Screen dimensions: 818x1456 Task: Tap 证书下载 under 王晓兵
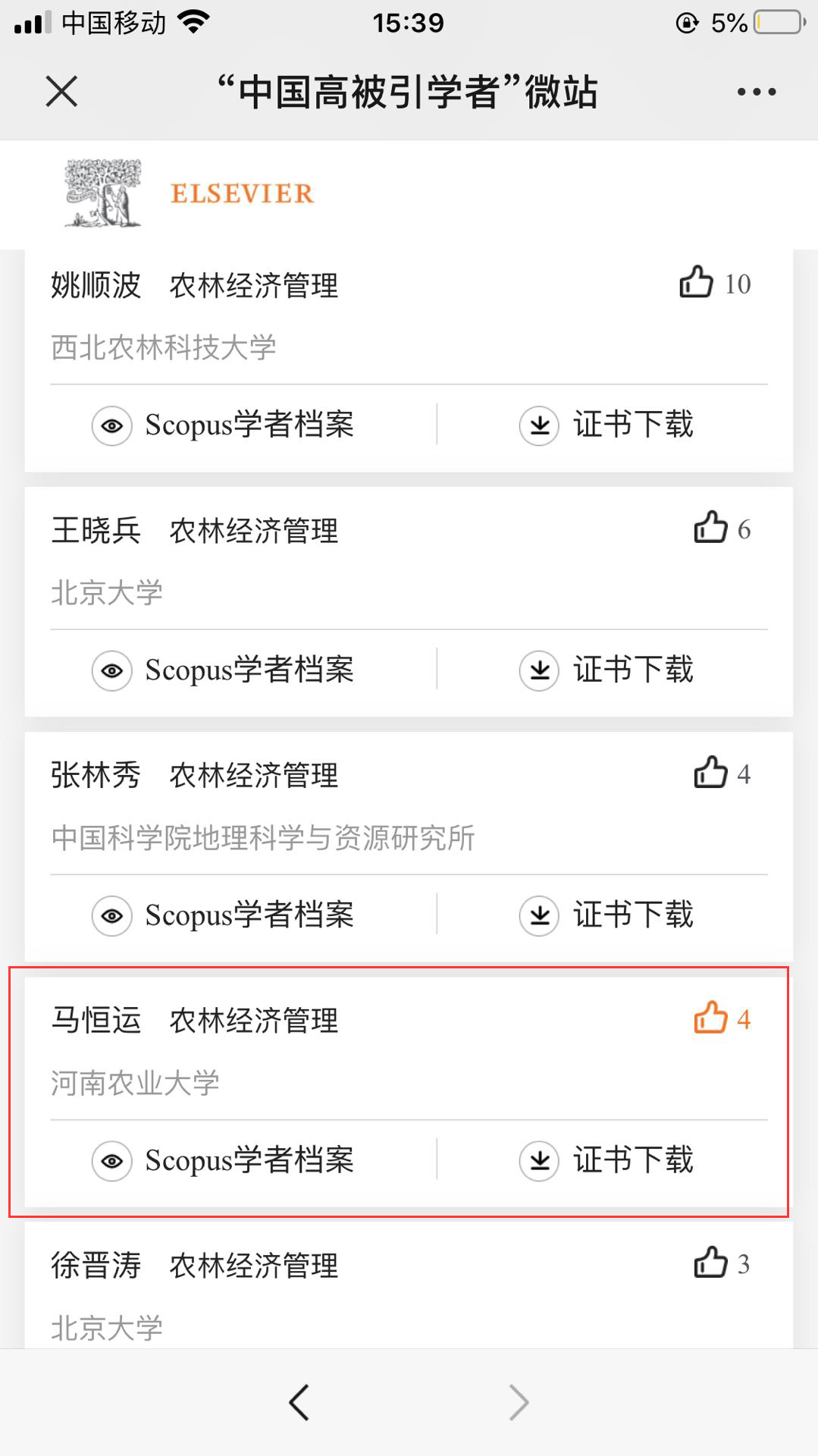606,670
